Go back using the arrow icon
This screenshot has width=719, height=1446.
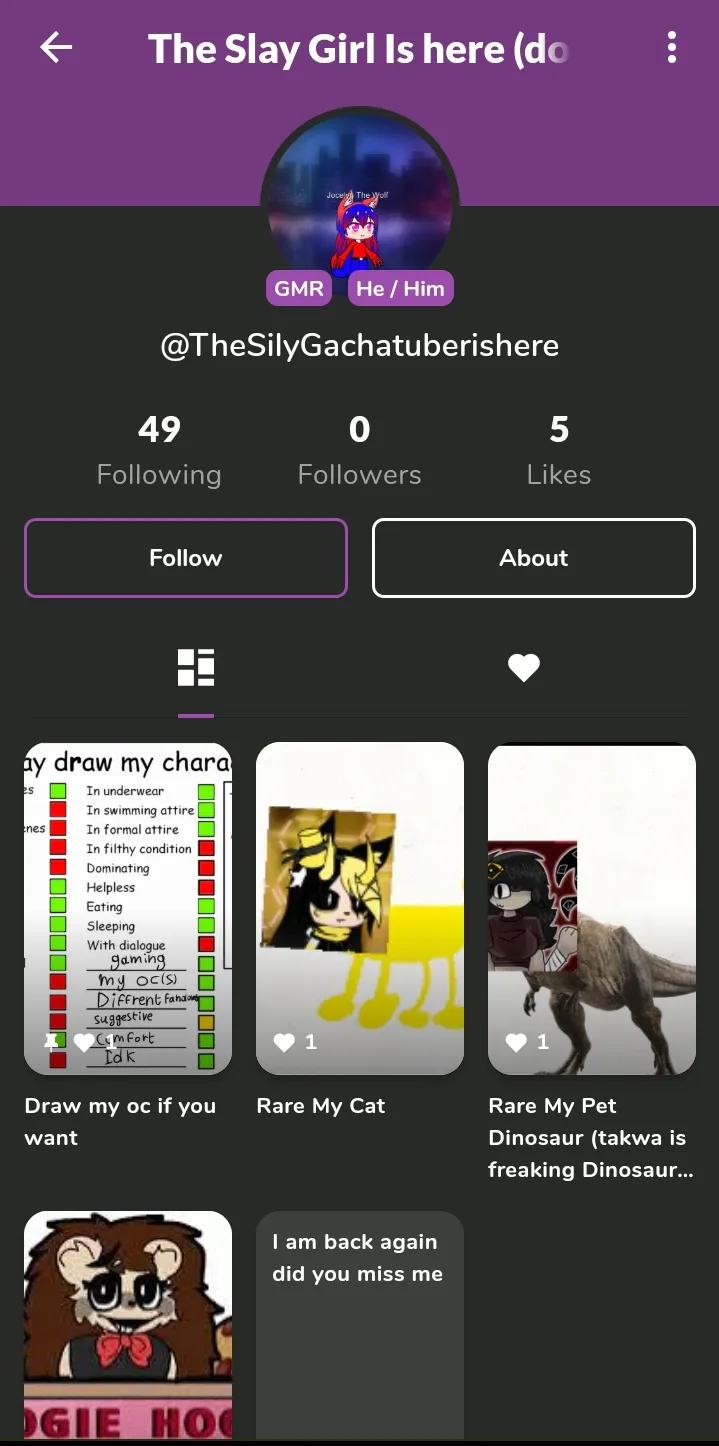coord(56,47)
